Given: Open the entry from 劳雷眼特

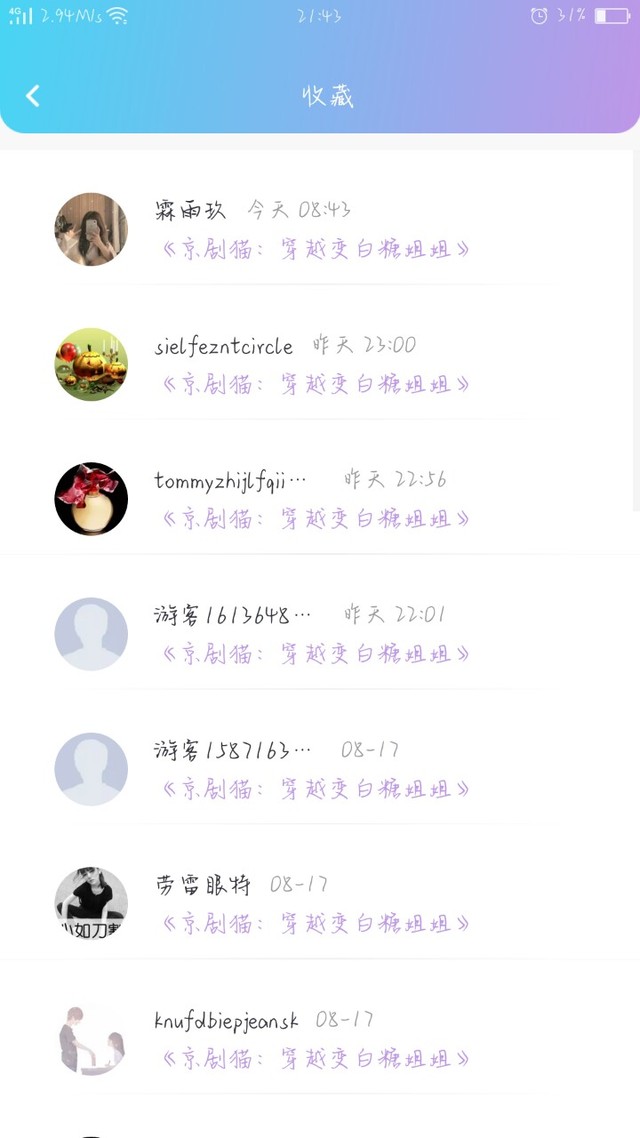Looking at the screenshot, I should click(x=315, y=905).
